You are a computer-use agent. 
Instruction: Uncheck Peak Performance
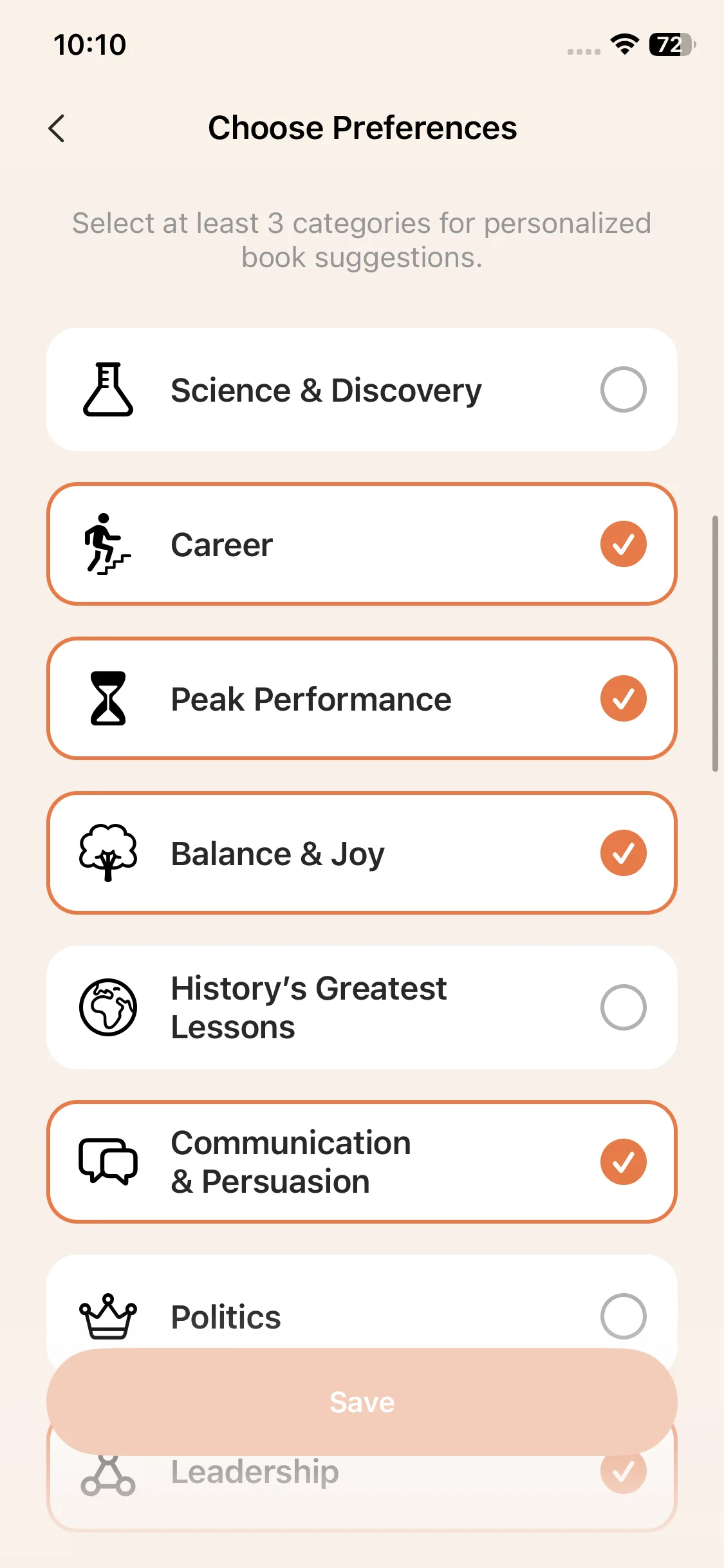coord(622,698)
